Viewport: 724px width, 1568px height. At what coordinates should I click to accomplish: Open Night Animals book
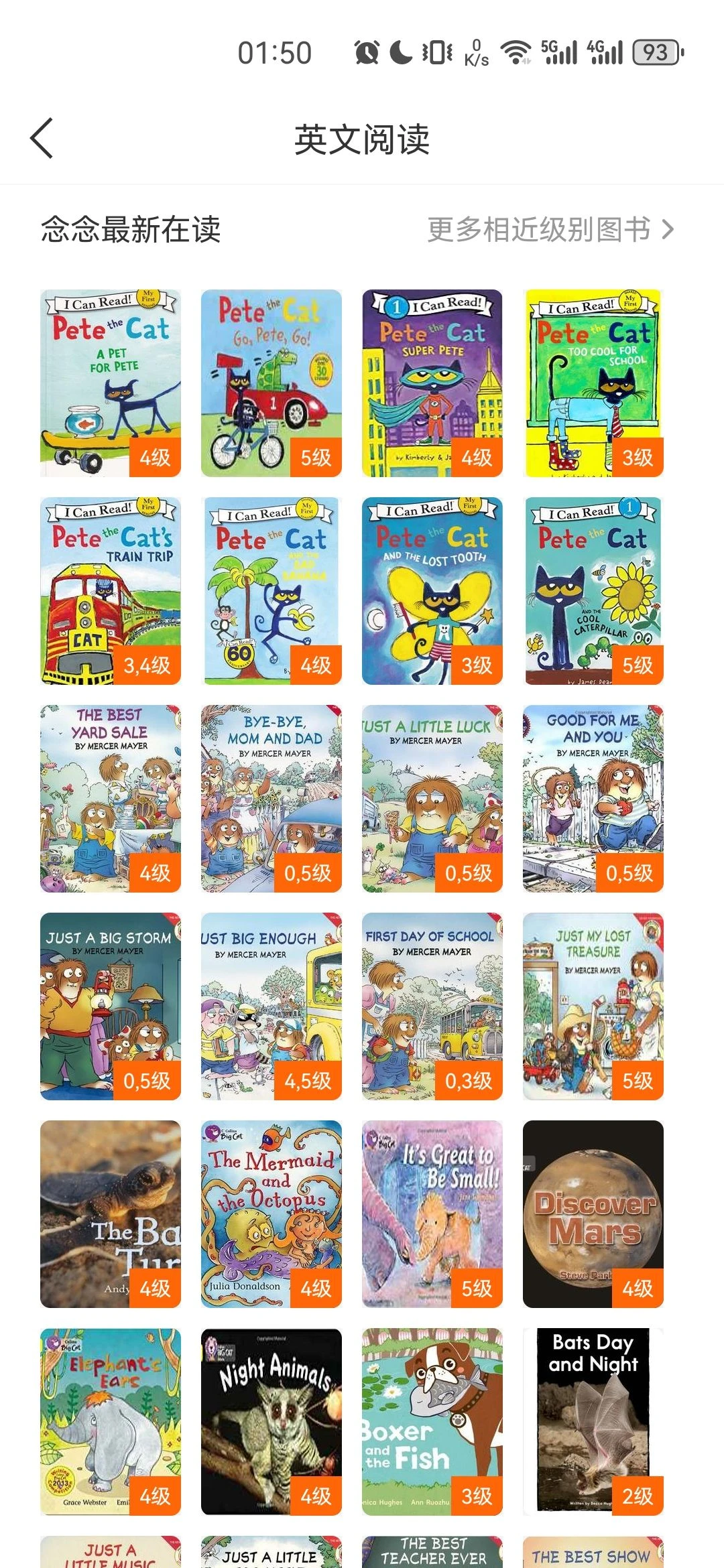[271, 1421]
